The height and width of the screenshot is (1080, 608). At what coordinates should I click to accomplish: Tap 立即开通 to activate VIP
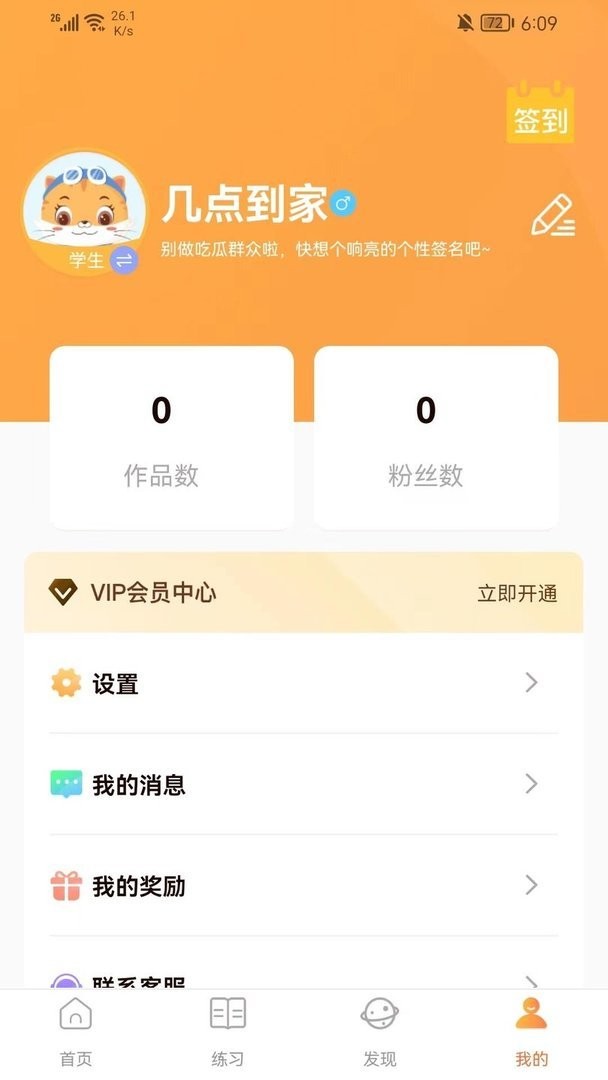[516, 593]
